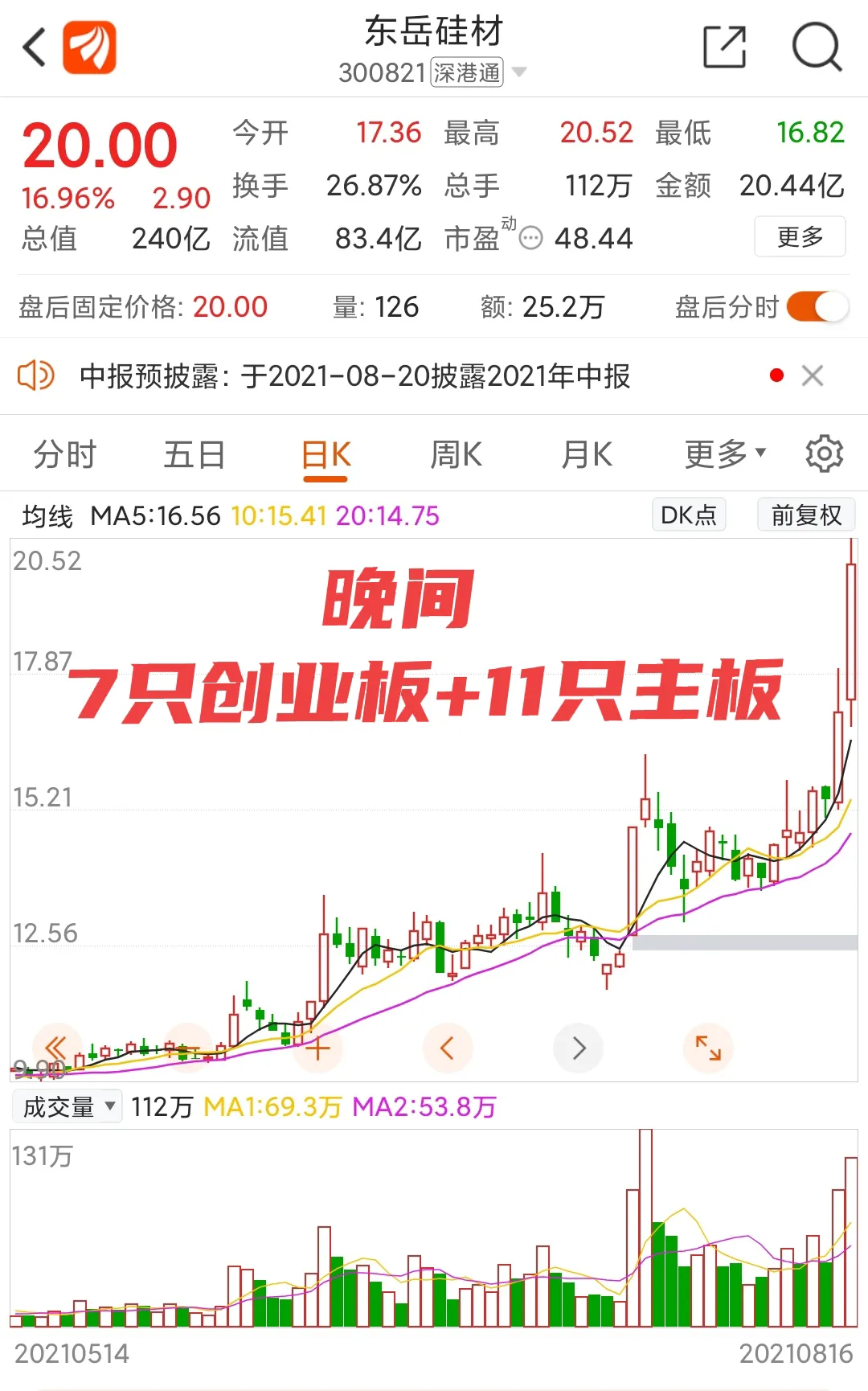
Task: Change the 前复权 adjustment option
Action: click(806, 515)
